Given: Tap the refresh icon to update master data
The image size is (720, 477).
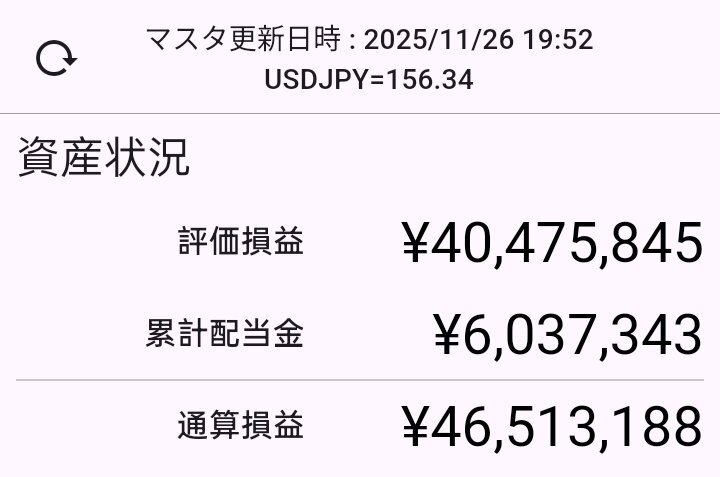Looking at the screenshot, I should (56, 60).
